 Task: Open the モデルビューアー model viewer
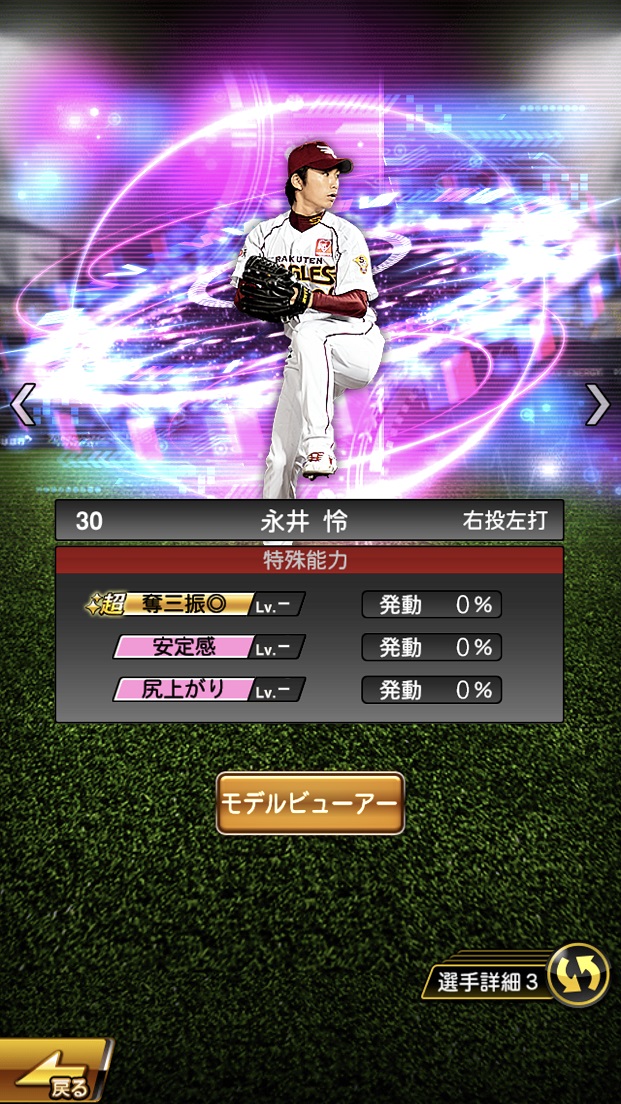point(310,803)
